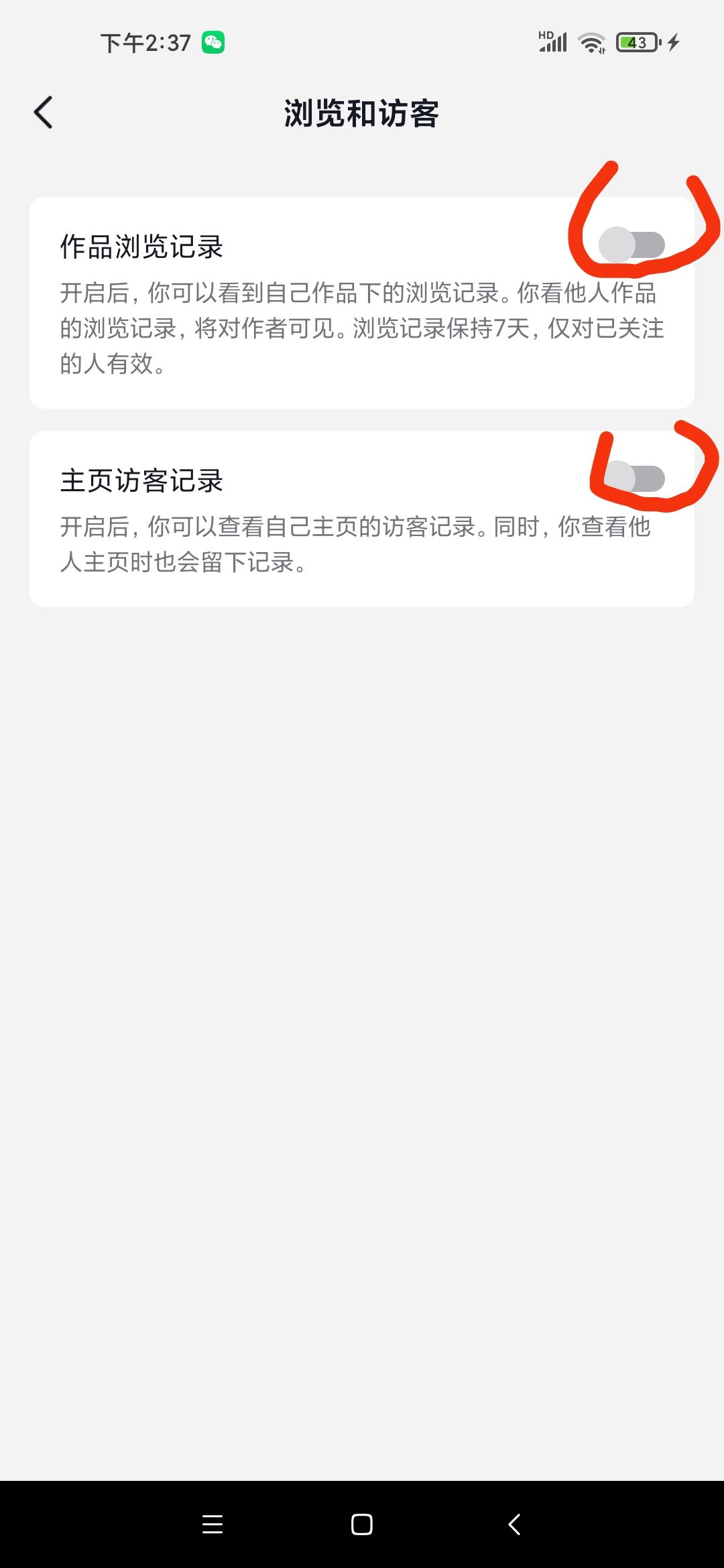This screenshot has width=724, height=1568.
Task: Tap the WeChat notification icon in status bar
Action: coord(213,42)
